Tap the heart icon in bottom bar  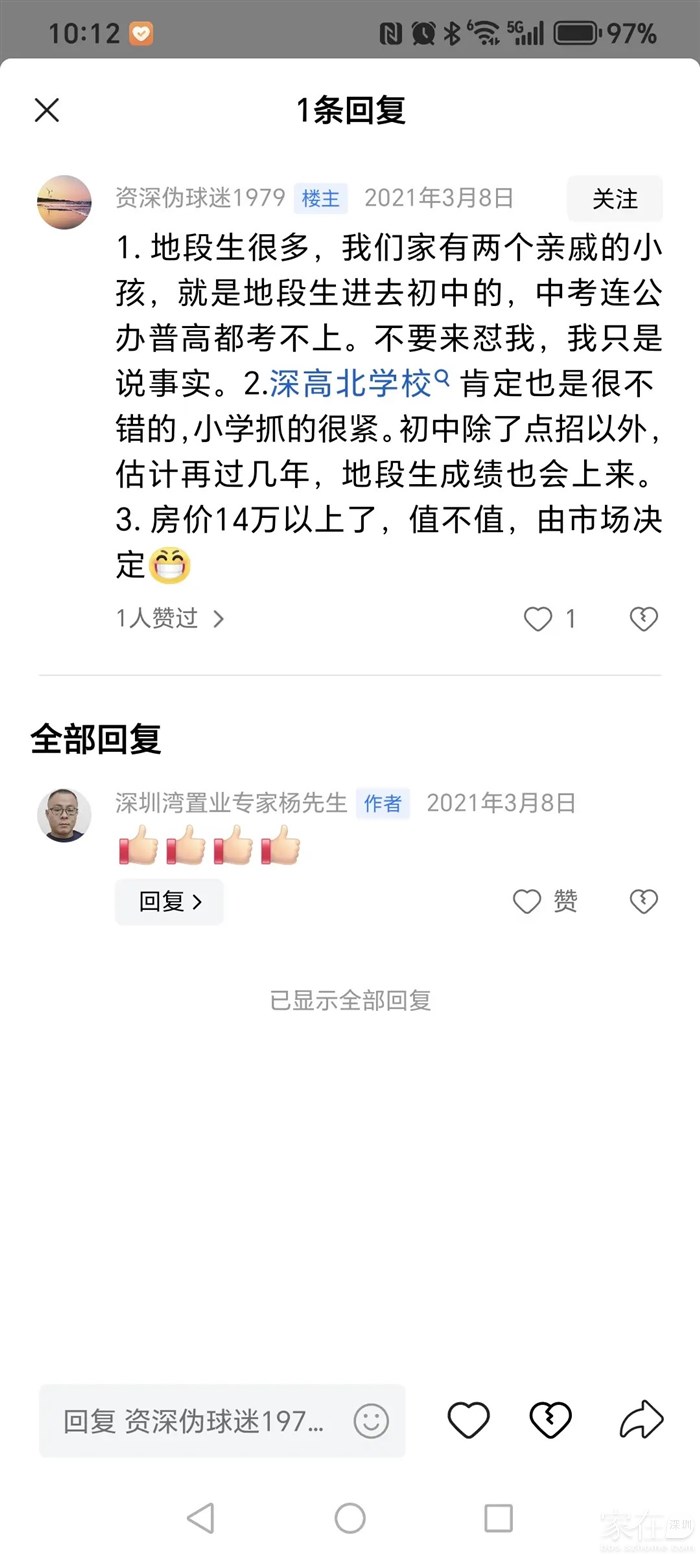pos(468,1420)
